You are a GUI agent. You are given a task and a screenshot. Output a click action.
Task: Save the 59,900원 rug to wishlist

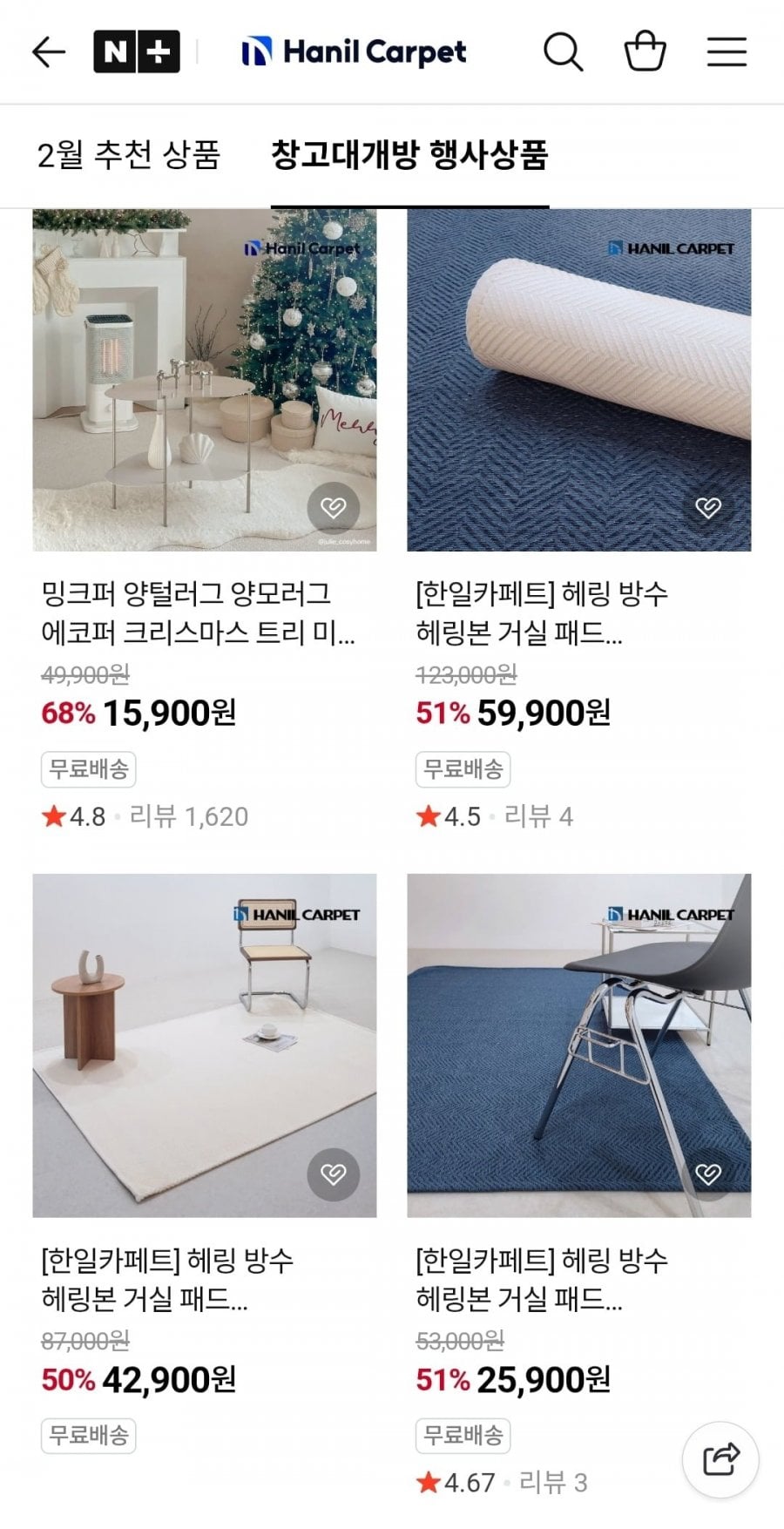(708, 507)
